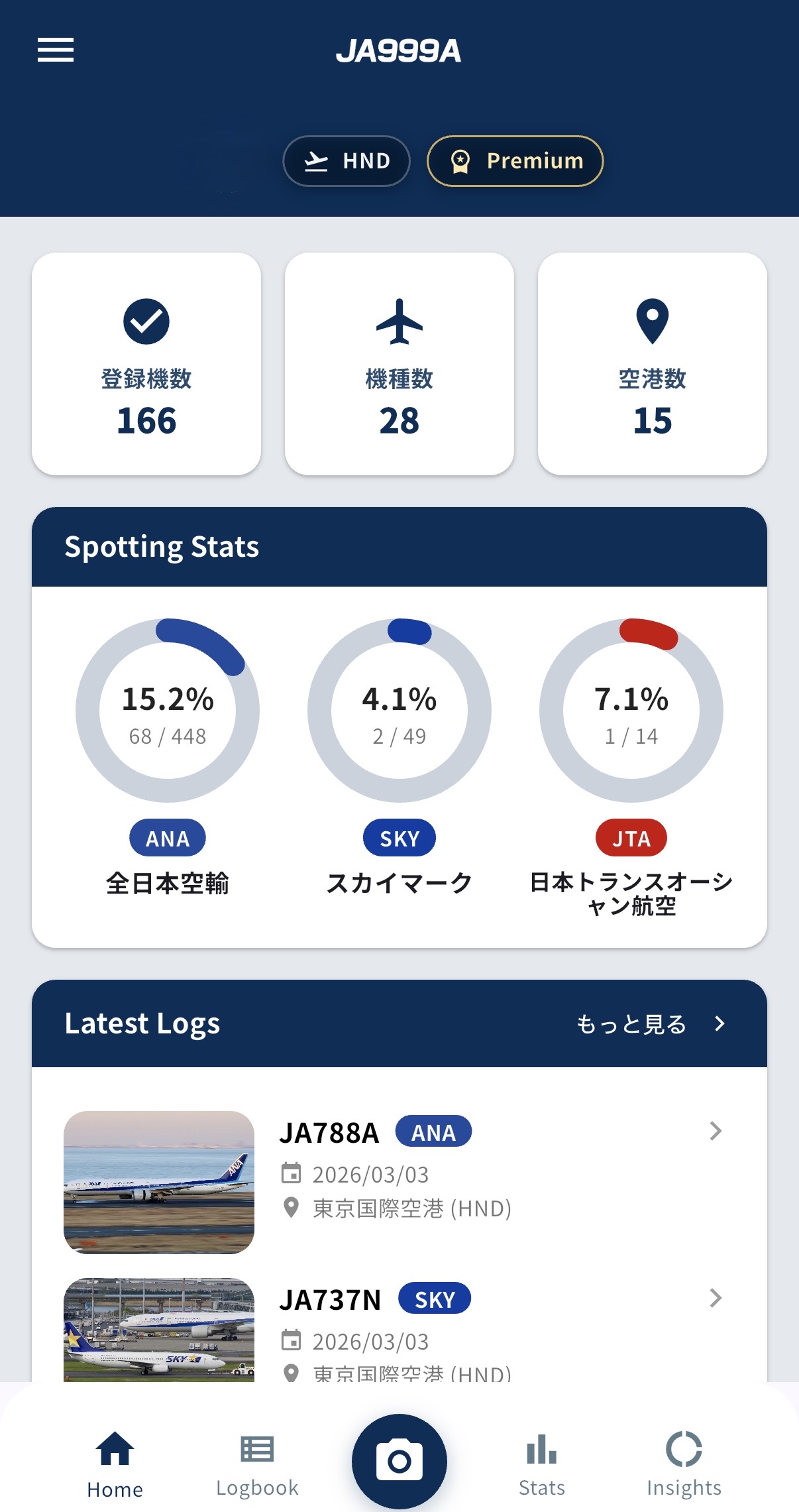Viewport: 799px width, 1512px height.
Task: Select the ANA airline badge
Action: click(167, 838)
